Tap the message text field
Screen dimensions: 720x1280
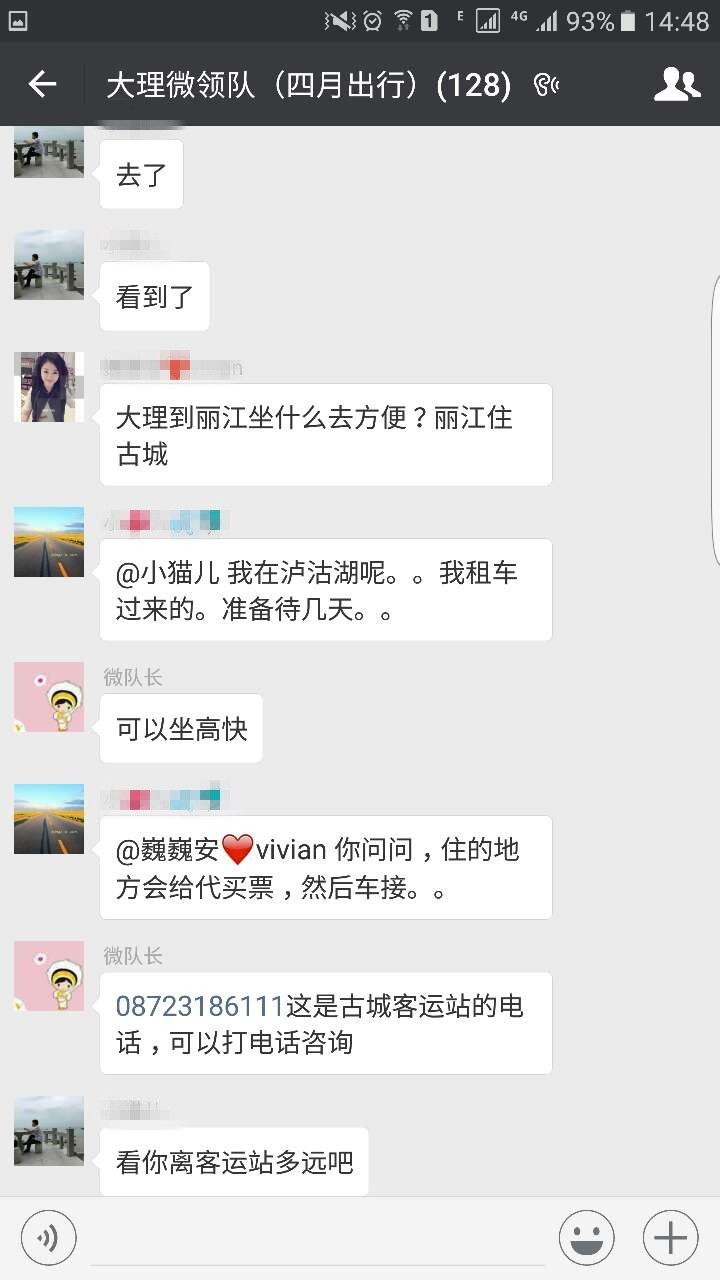coord(318,1239)
